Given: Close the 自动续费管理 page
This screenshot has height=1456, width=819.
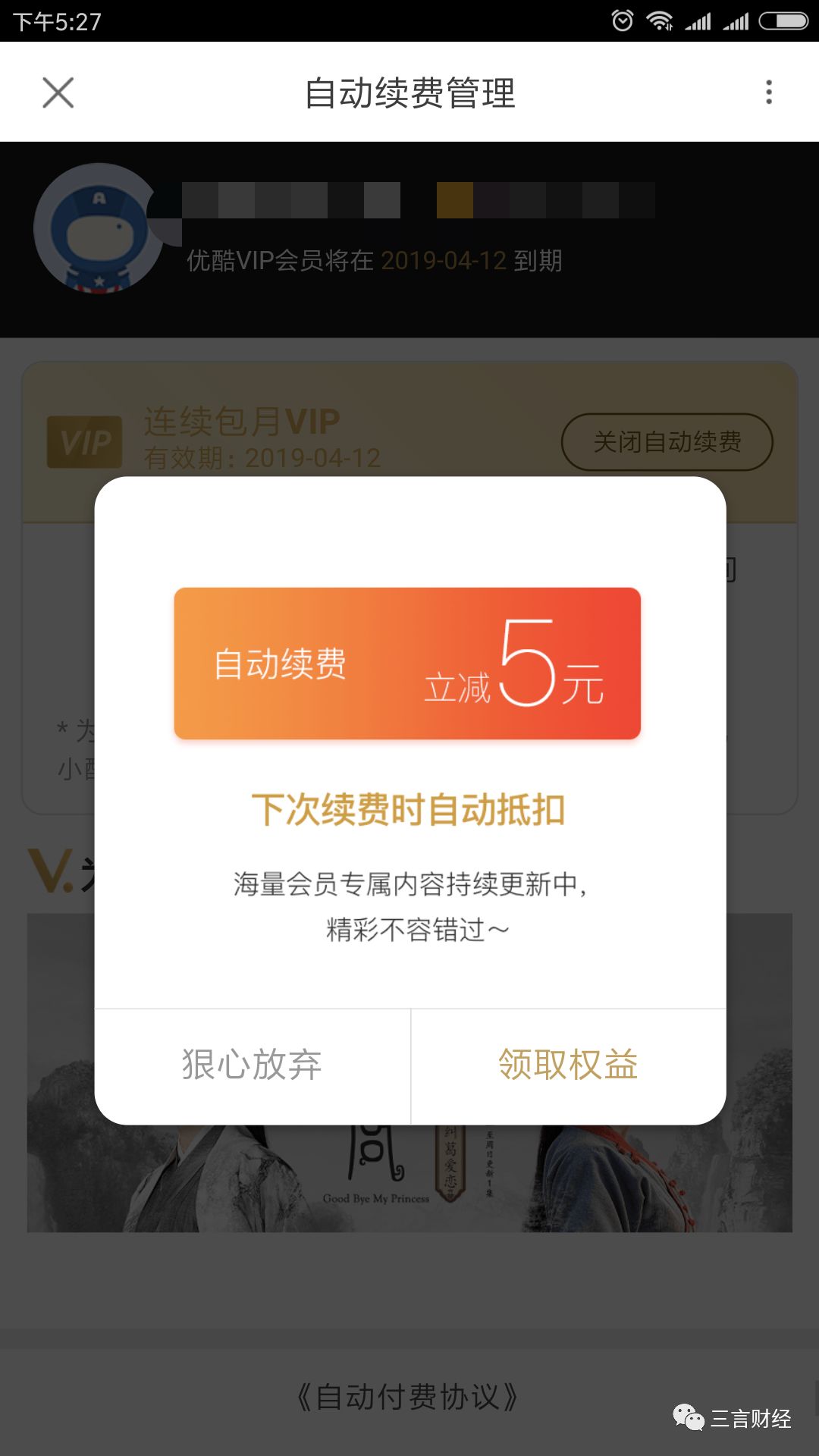Looking at the screenshot, I should click(x=58, y=93).
